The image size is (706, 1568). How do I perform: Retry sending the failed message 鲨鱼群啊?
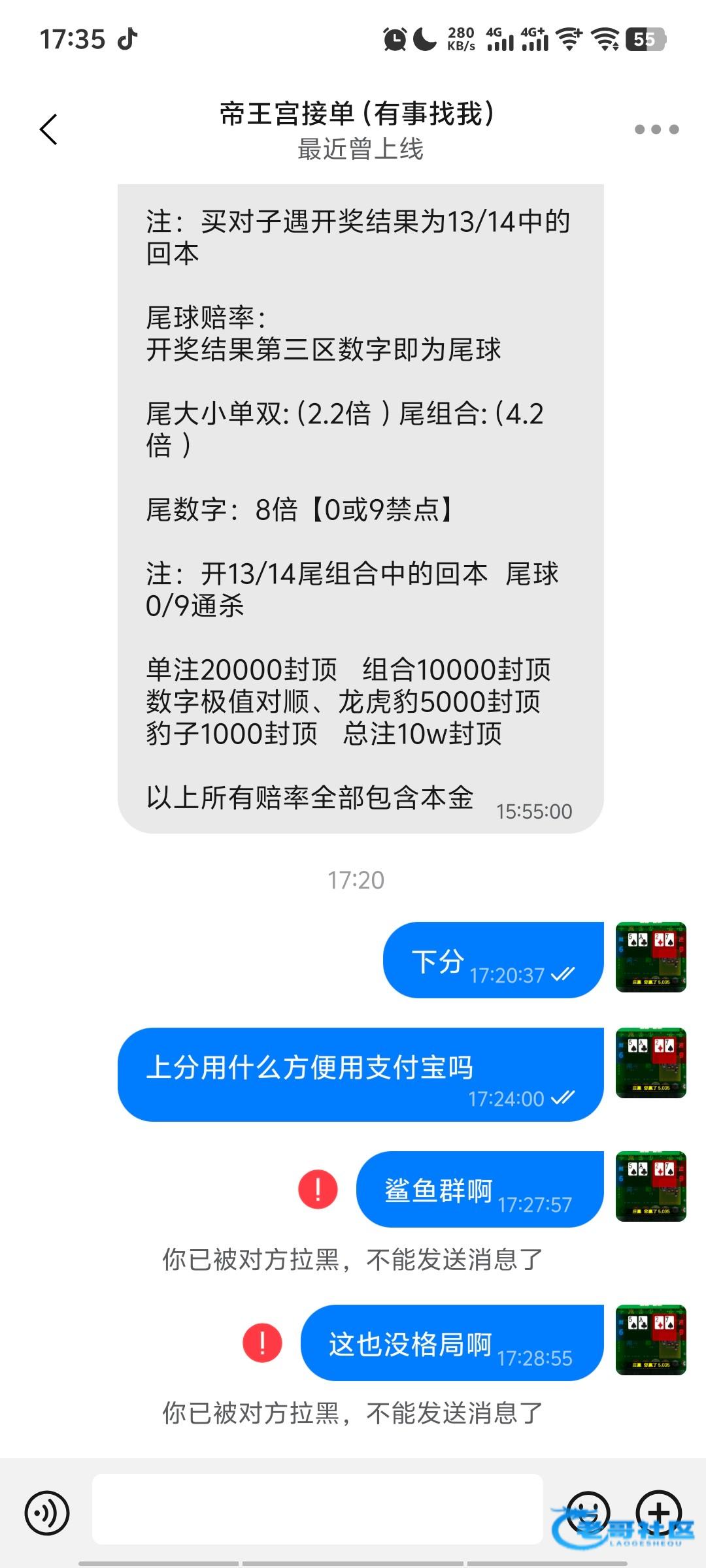[318, 1189]
